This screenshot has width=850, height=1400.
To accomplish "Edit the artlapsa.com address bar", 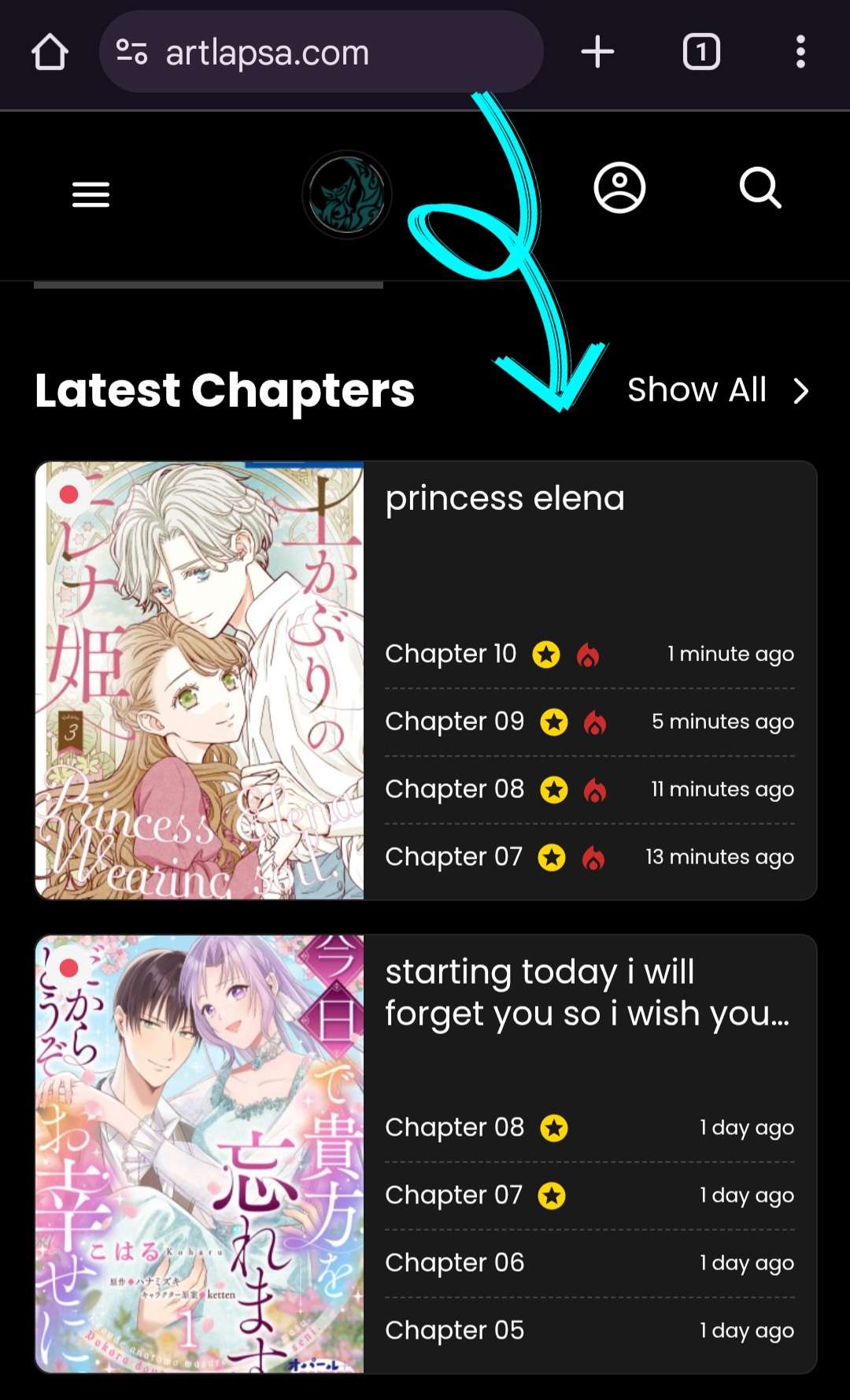I will (321, 53).
